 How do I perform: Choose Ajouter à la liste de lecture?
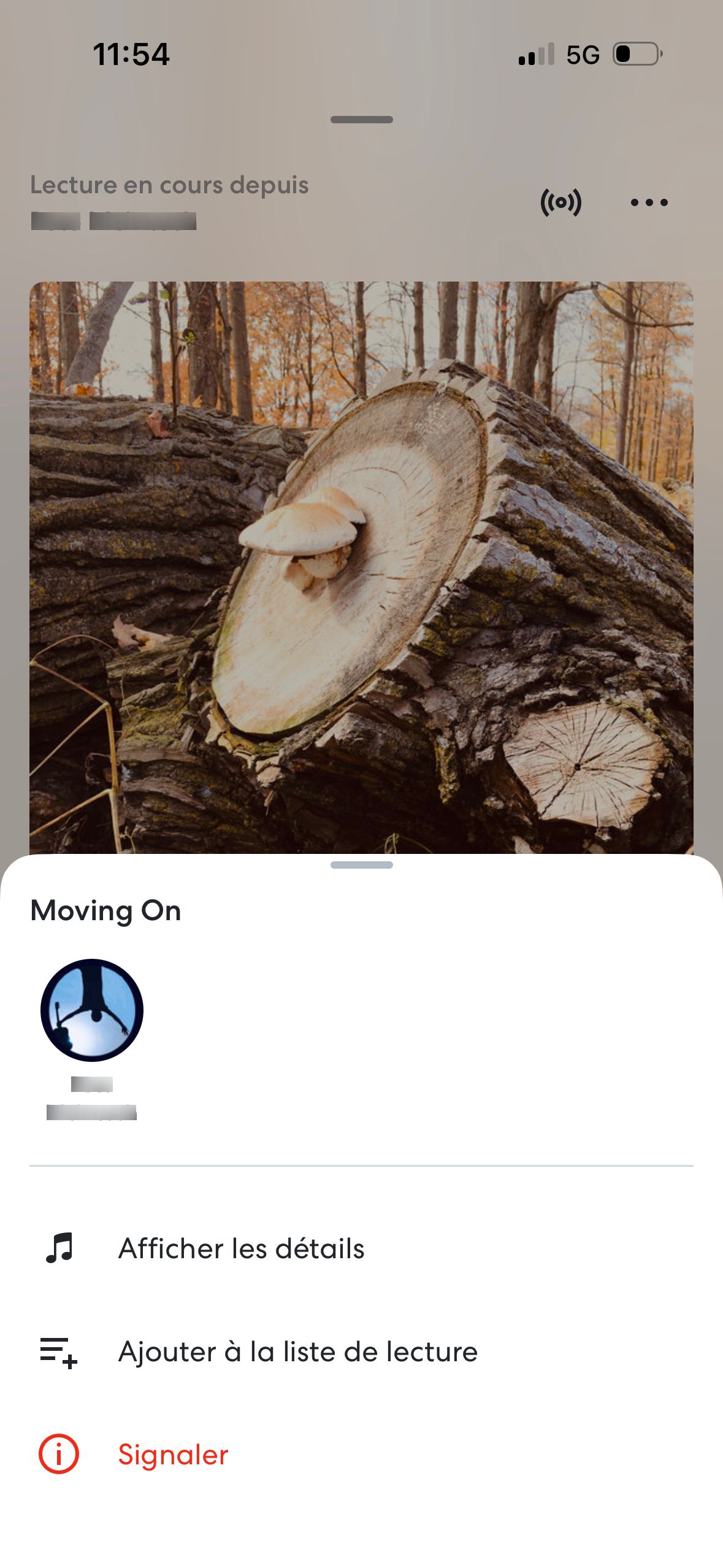coord(297,1351)
